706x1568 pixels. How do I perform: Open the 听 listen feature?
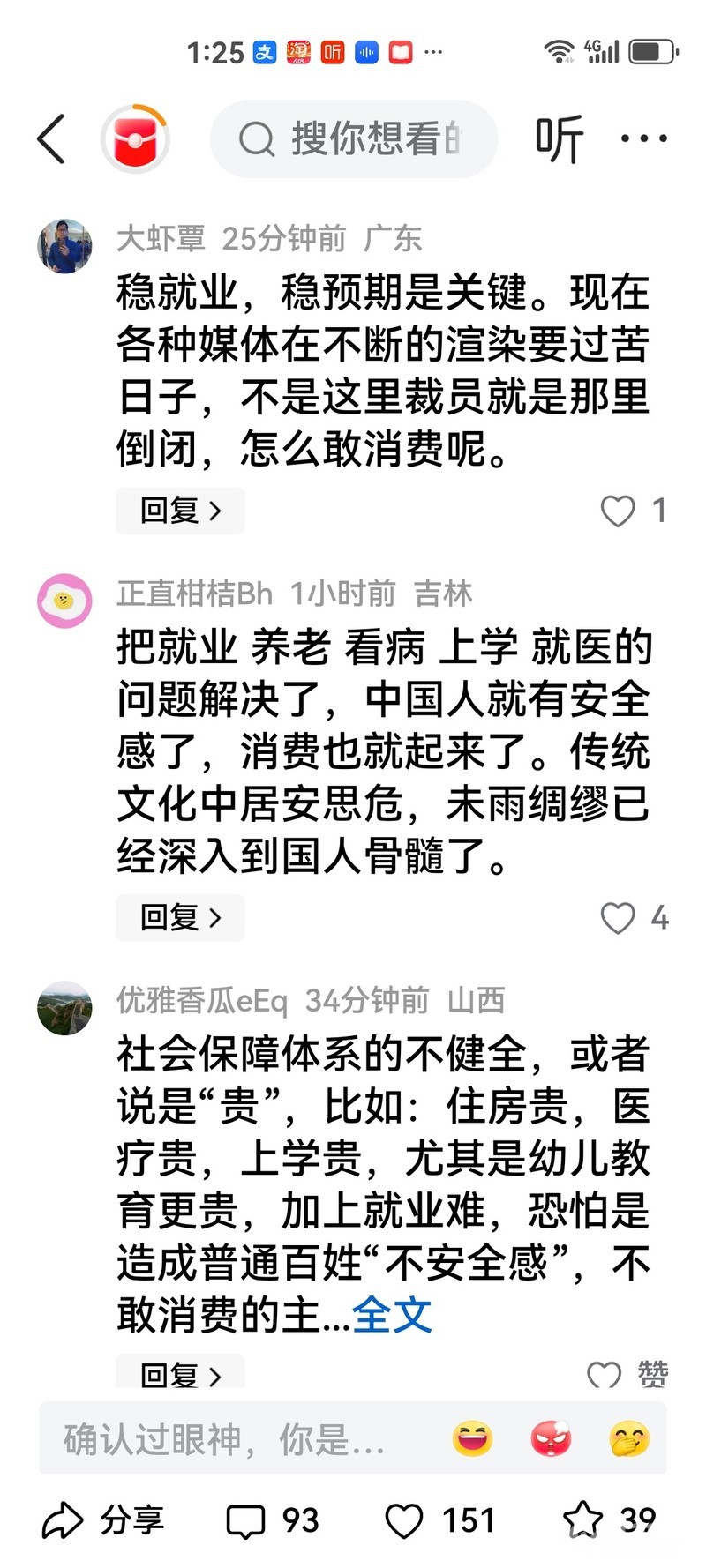560,138
